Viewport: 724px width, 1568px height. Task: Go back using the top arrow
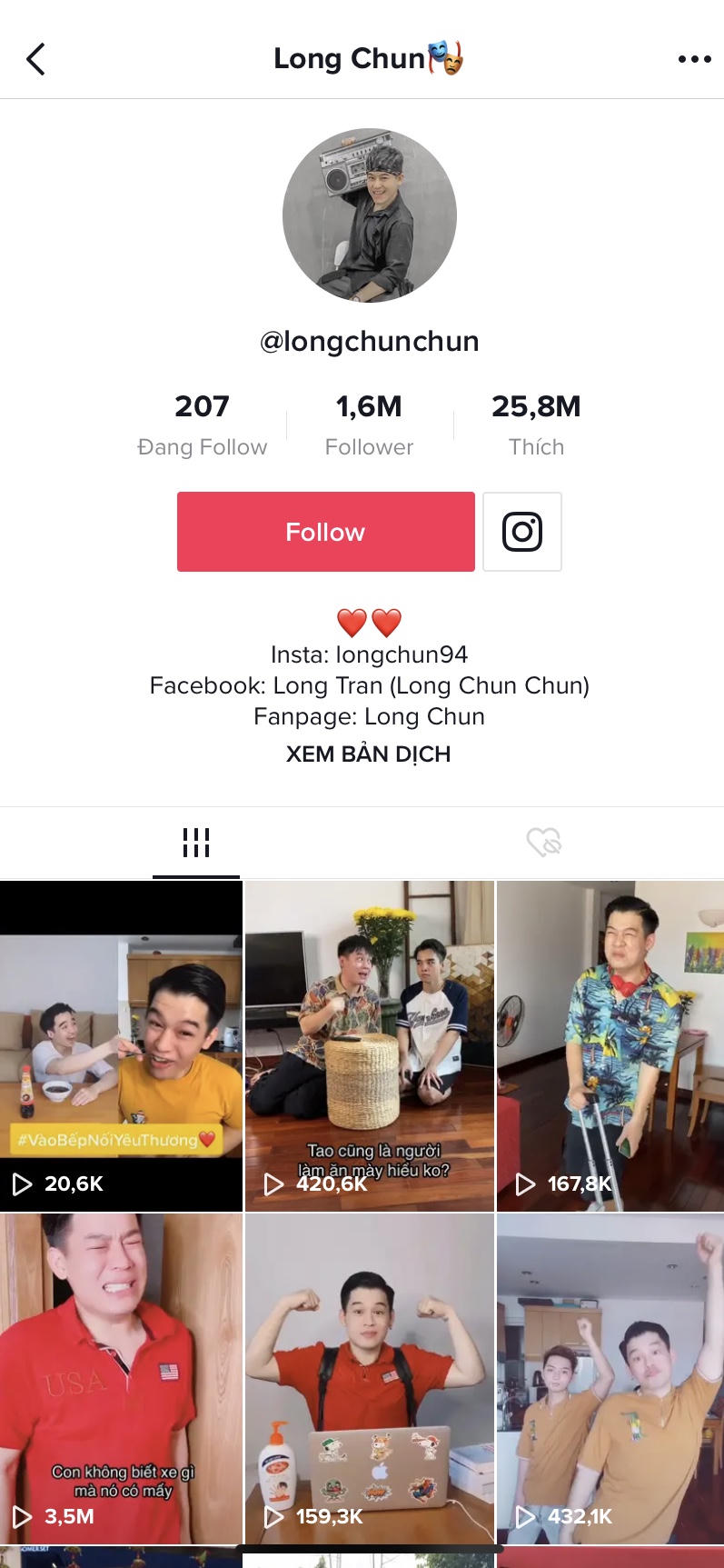coord(35,59)
